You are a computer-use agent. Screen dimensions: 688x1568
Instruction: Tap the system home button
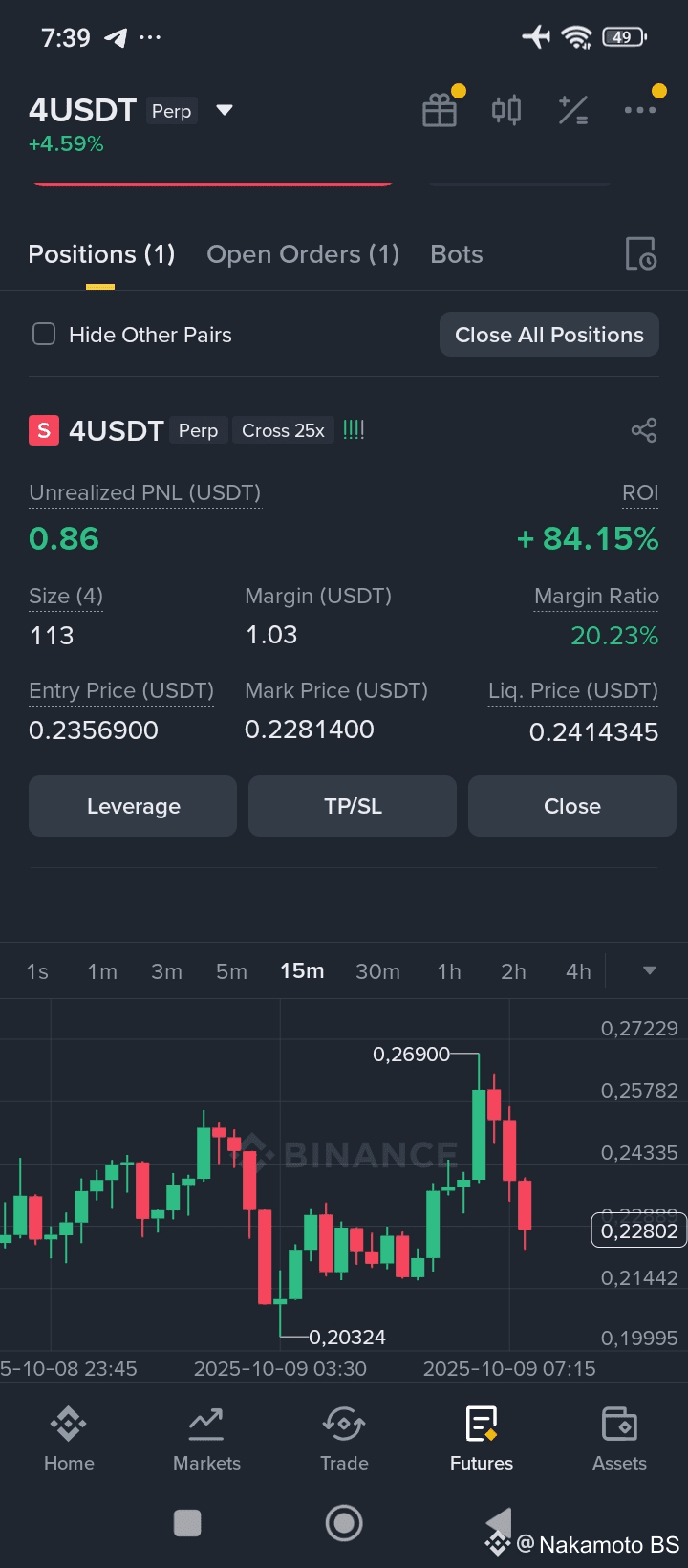coord(344,1523)
